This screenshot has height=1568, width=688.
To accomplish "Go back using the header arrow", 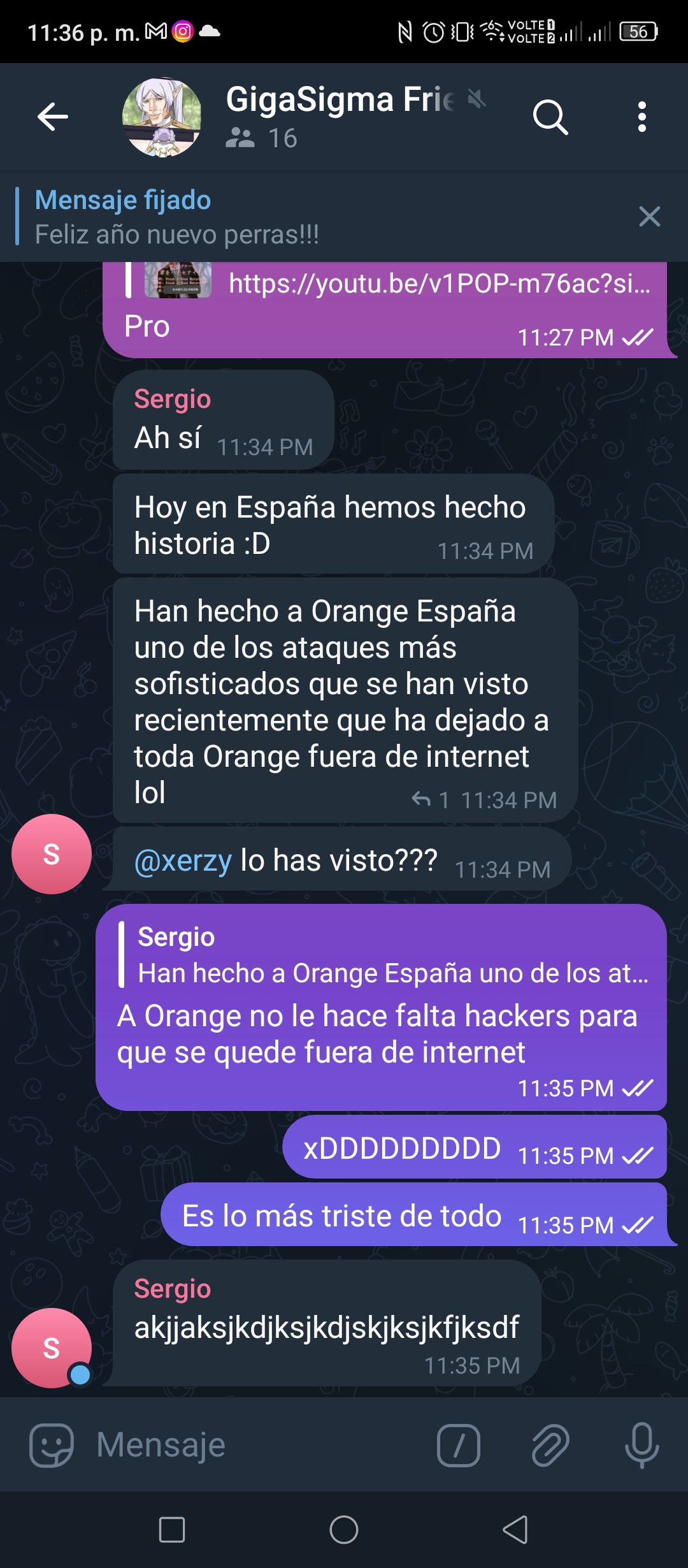I will click(52, 117).
